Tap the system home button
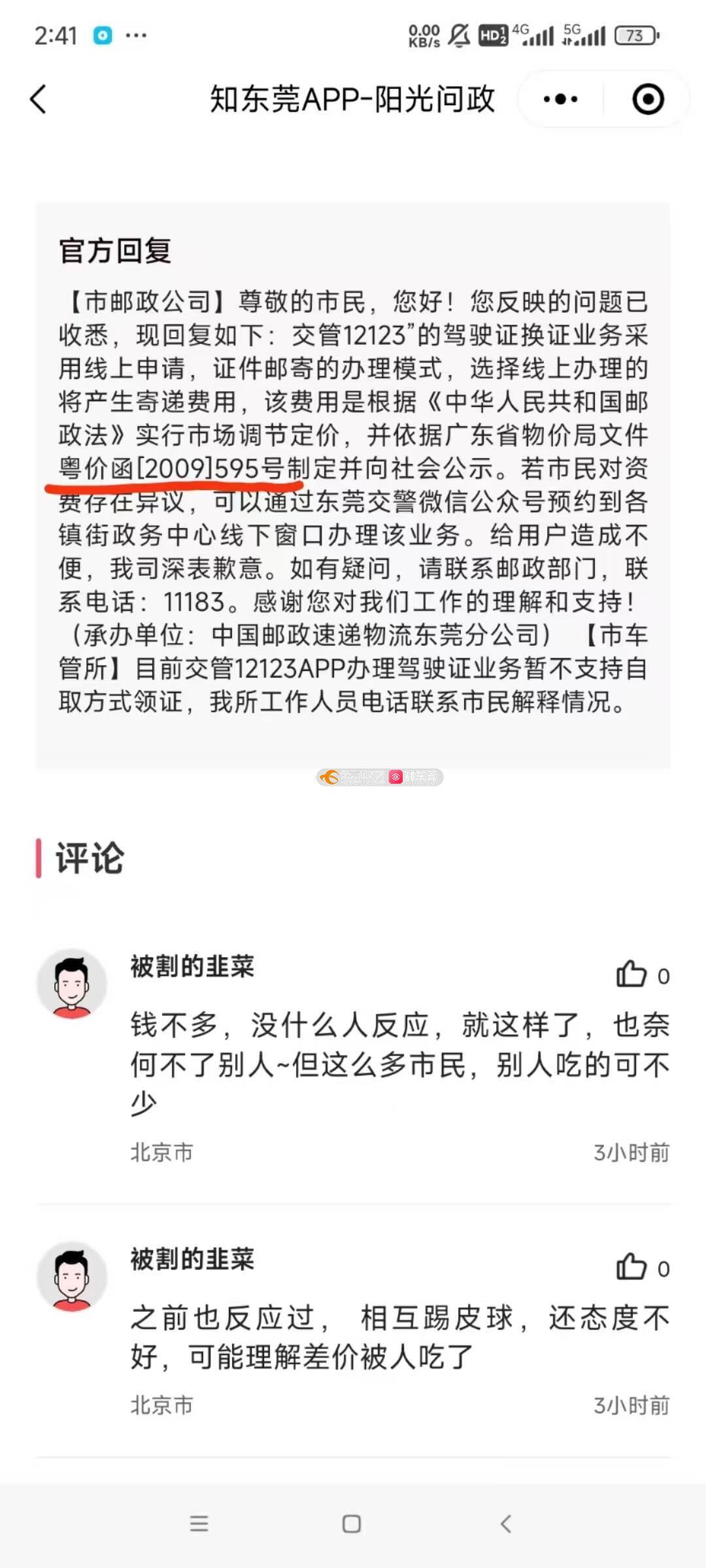This screenshot has width=706, height=1568. click(x=352, y=1524)
